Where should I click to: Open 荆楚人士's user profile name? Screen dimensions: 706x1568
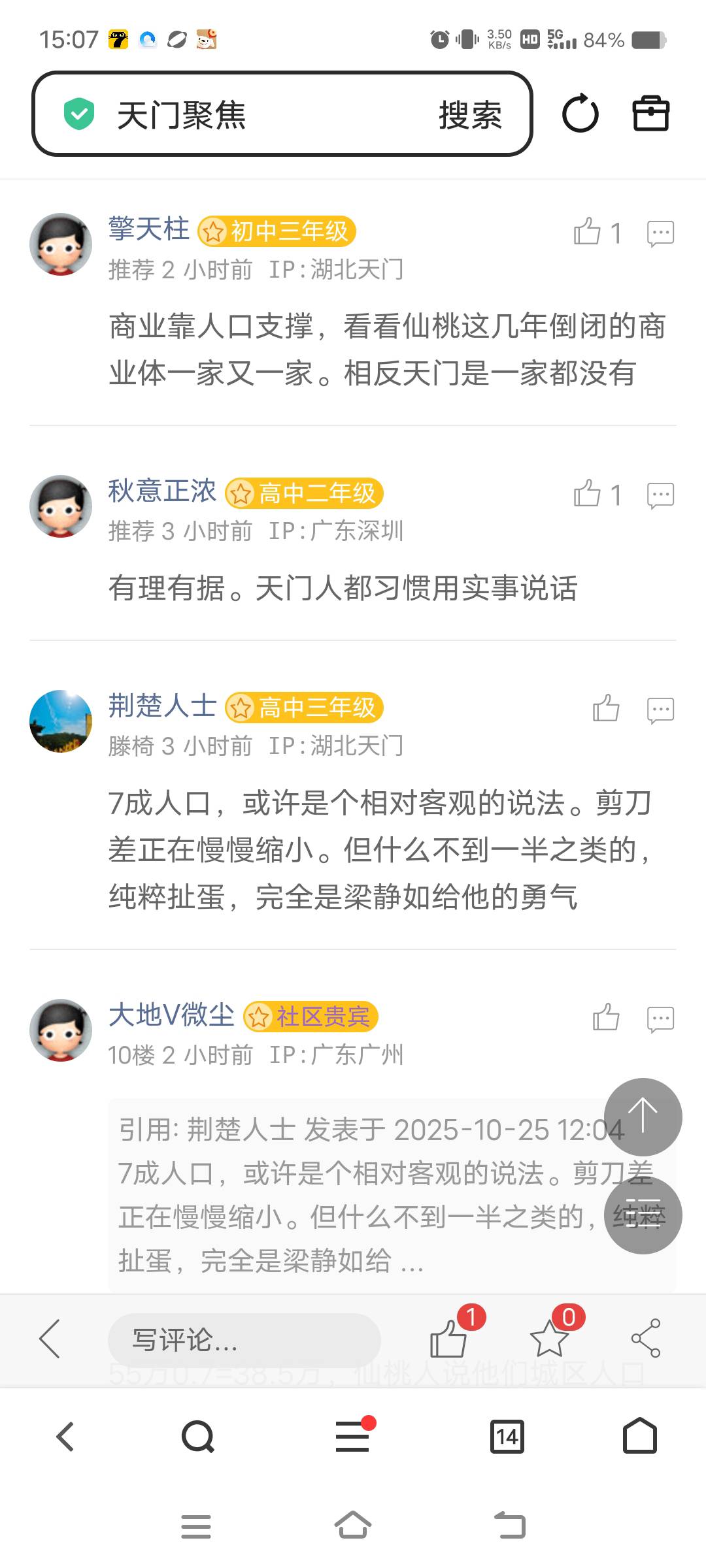(x=162, y=706)
